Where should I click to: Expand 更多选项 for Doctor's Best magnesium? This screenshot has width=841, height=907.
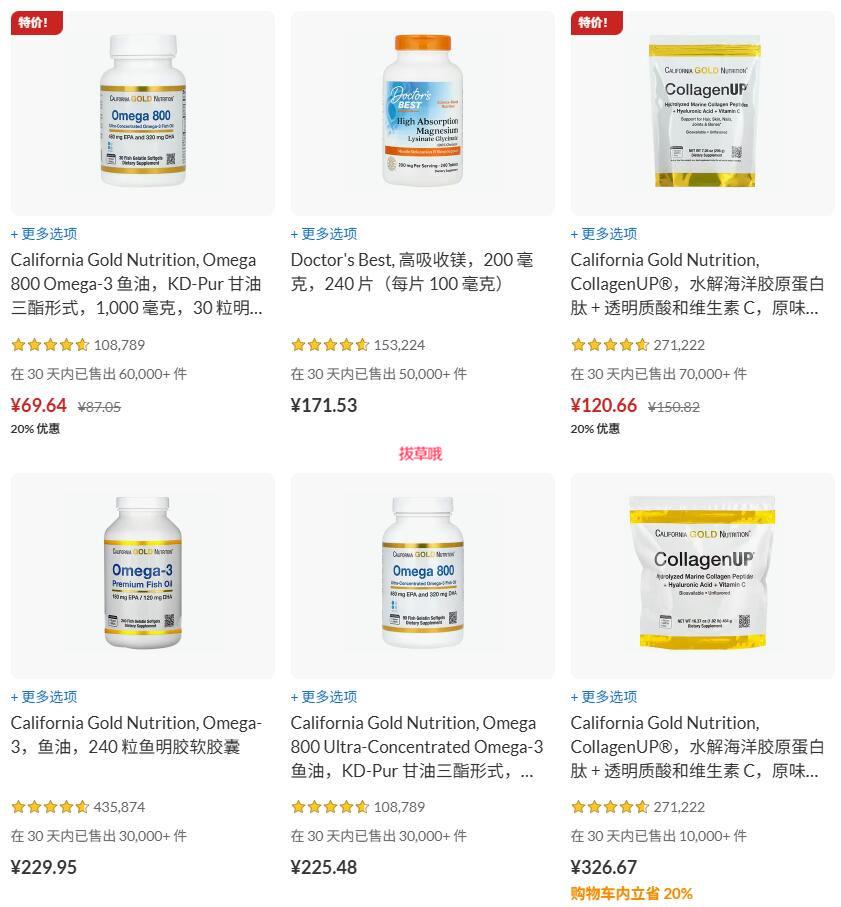(324, 233)
